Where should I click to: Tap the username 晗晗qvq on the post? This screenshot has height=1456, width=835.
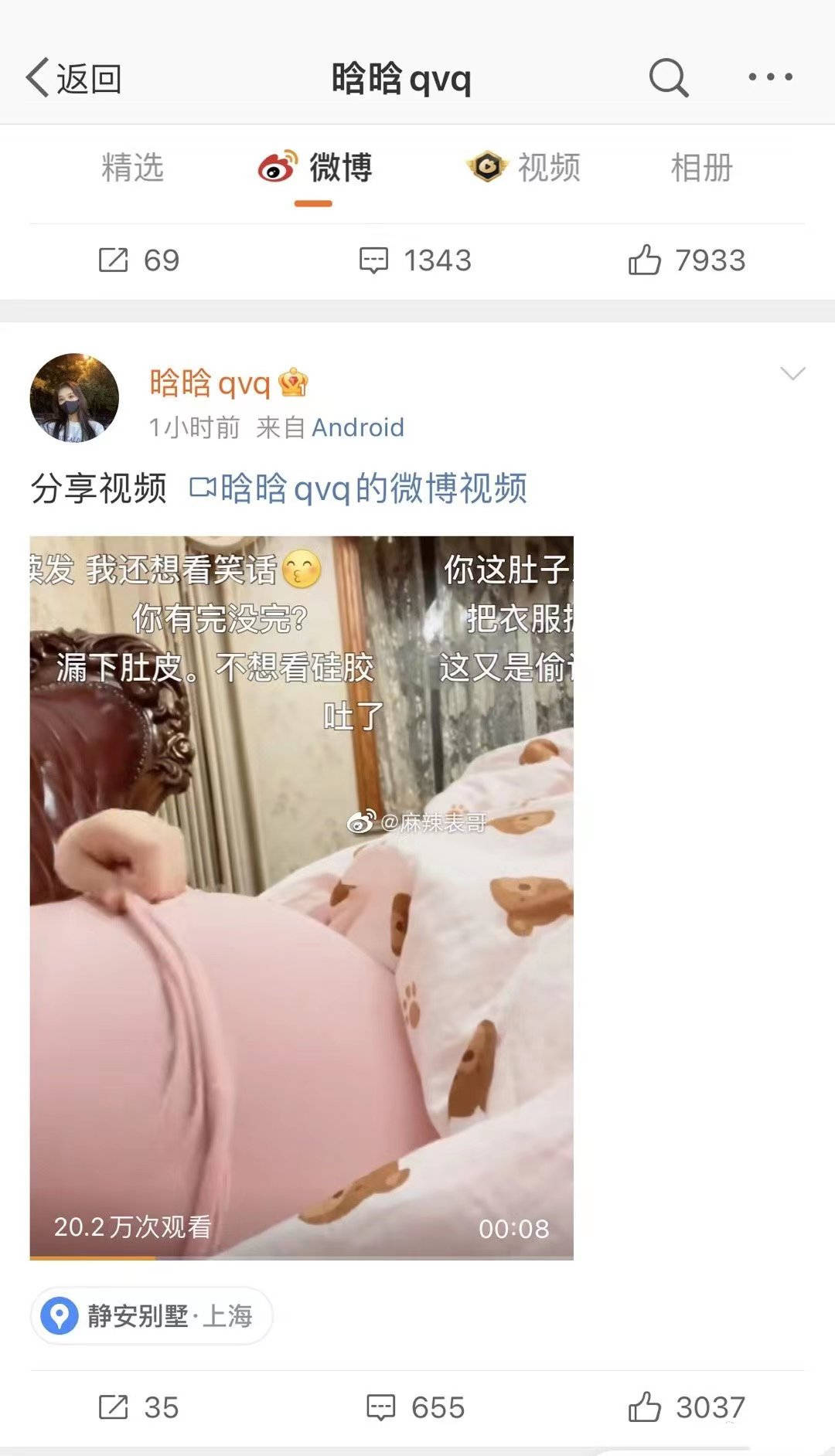210,383
